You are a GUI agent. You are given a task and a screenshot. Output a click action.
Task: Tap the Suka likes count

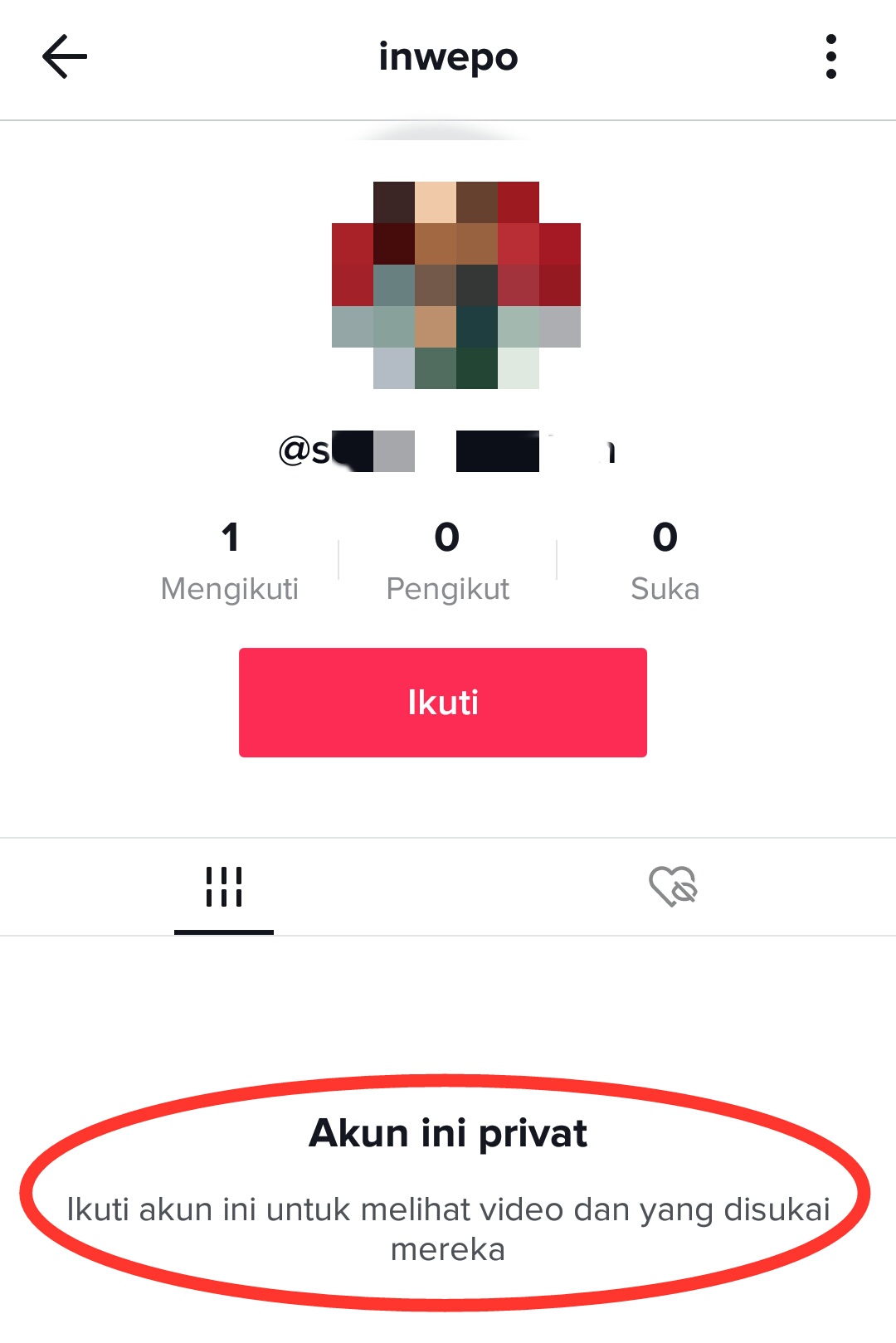tap(665, 560)
